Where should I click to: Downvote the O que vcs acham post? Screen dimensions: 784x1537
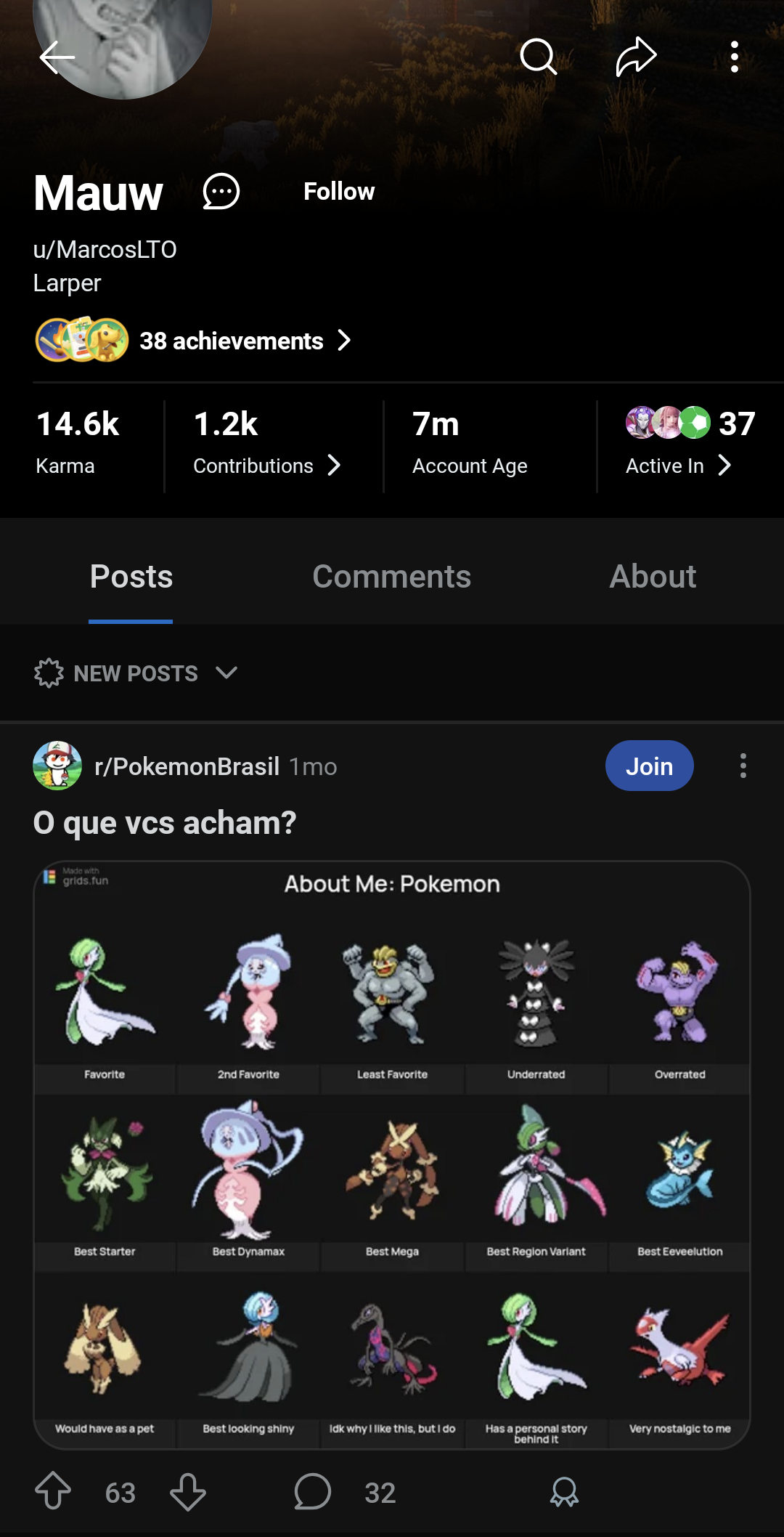188,1491
